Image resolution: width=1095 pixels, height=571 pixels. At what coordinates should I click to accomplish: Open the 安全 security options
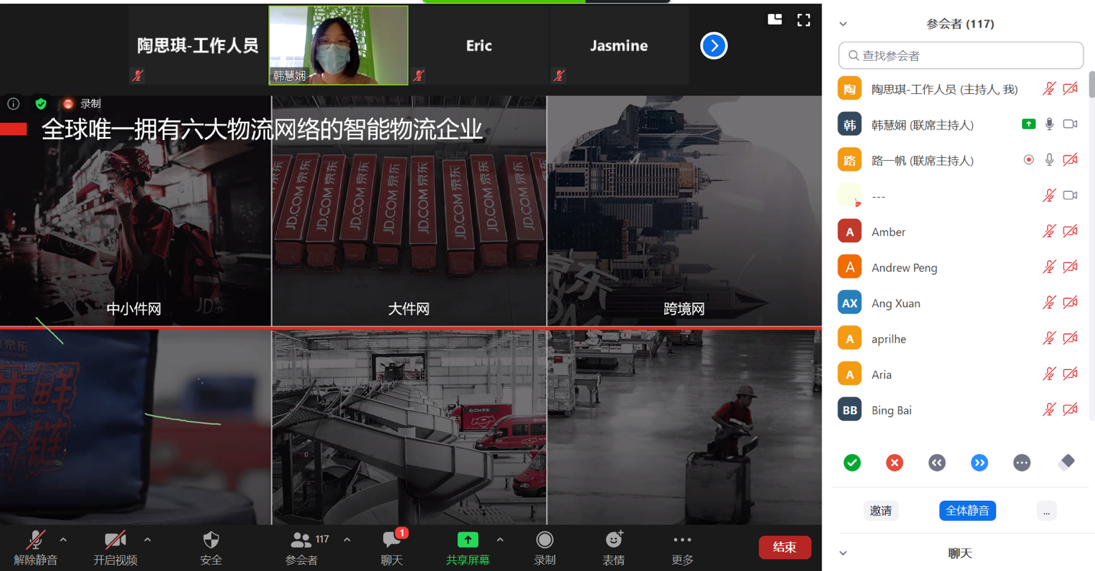point(210,547)
